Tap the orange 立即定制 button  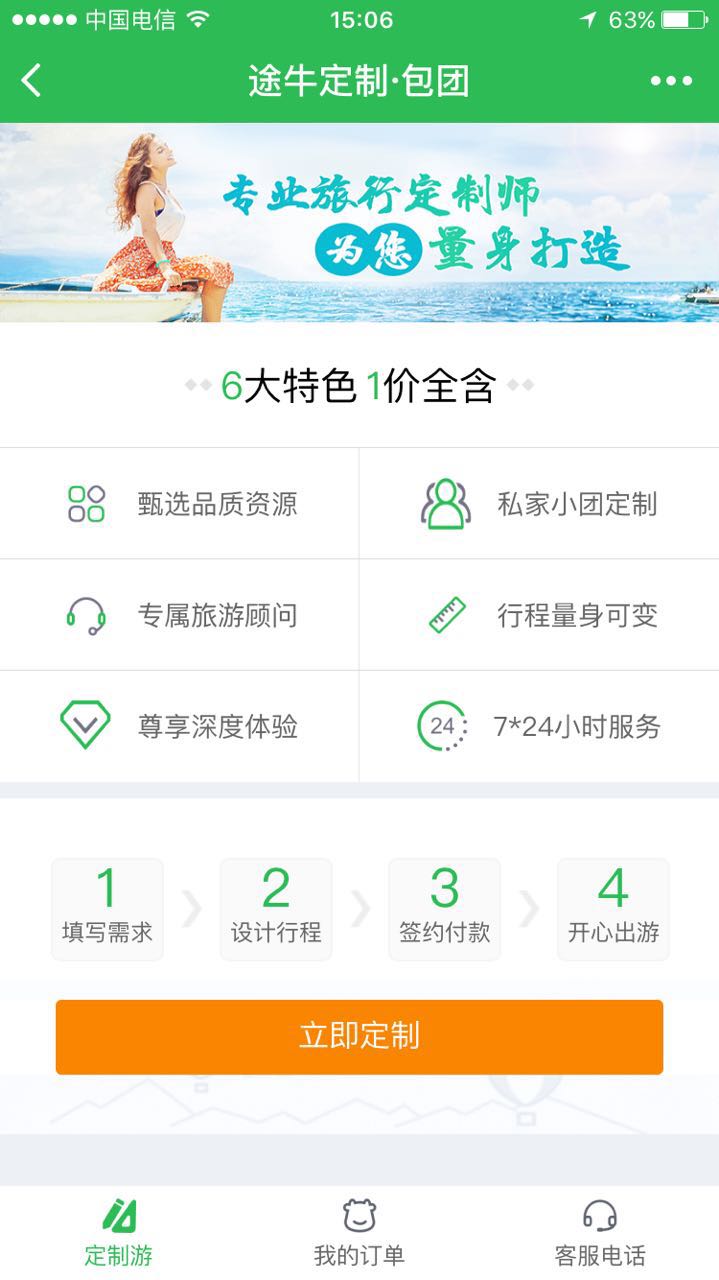pyautogui.click(x=359, y=1037)
